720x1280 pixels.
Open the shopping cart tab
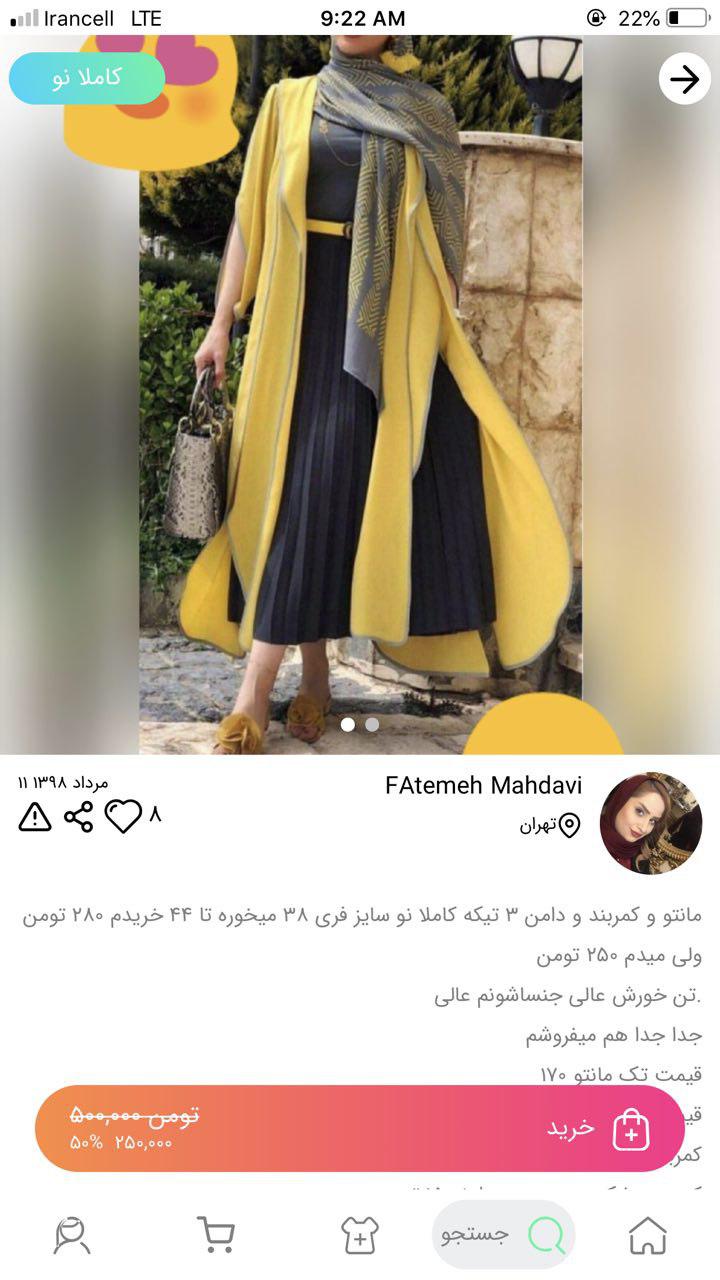(216, 1235)
